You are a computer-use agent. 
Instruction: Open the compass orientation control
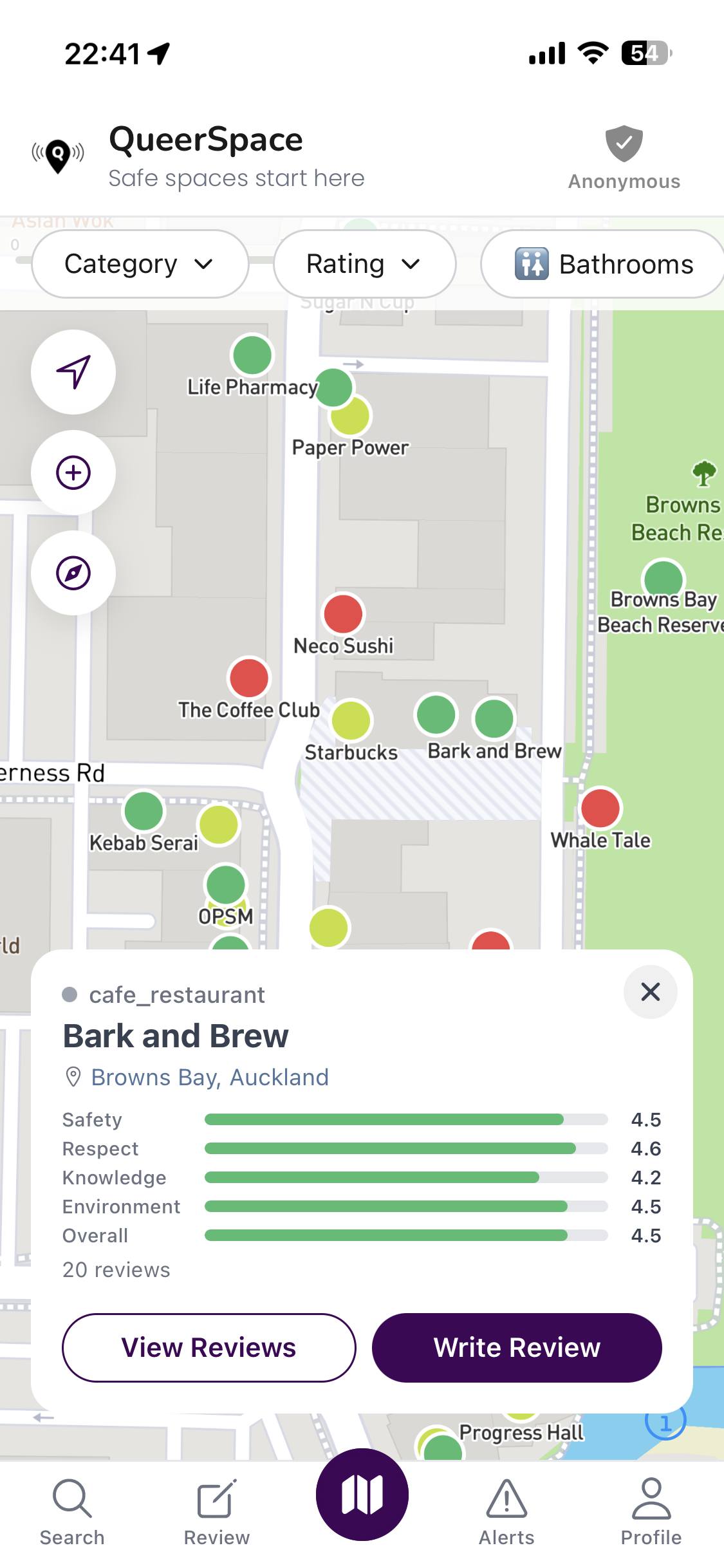(73, 573)
